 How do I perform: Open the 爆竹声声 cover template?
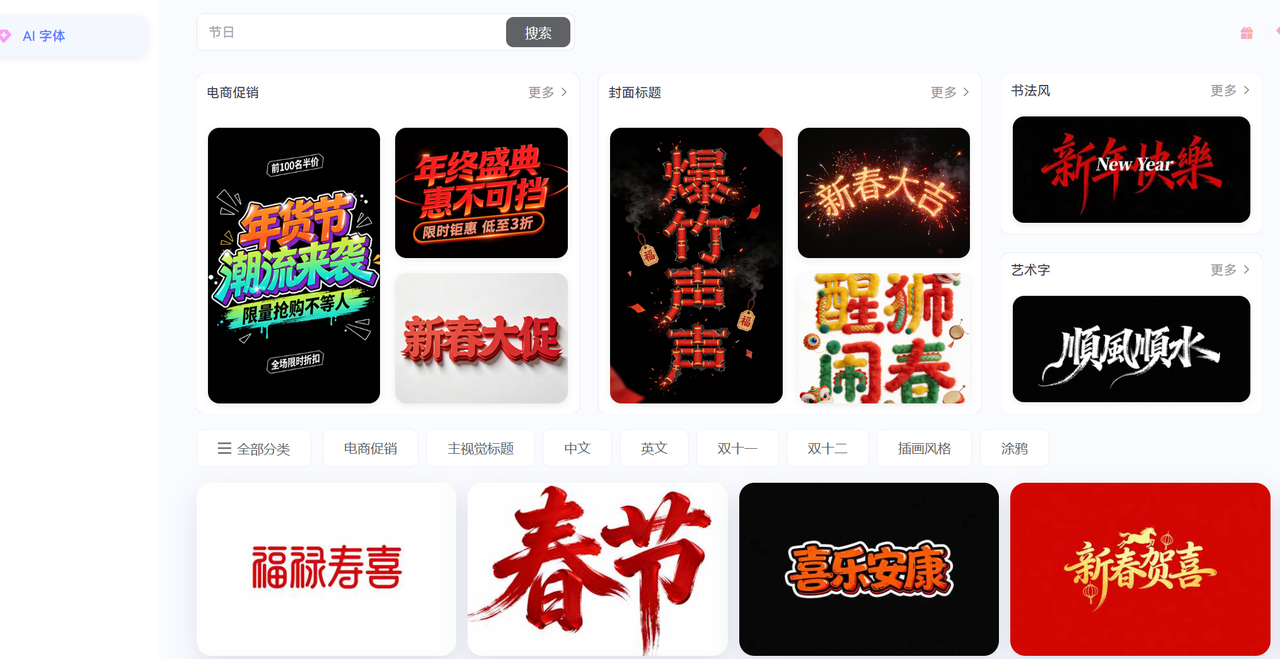(x=696, y=265)
